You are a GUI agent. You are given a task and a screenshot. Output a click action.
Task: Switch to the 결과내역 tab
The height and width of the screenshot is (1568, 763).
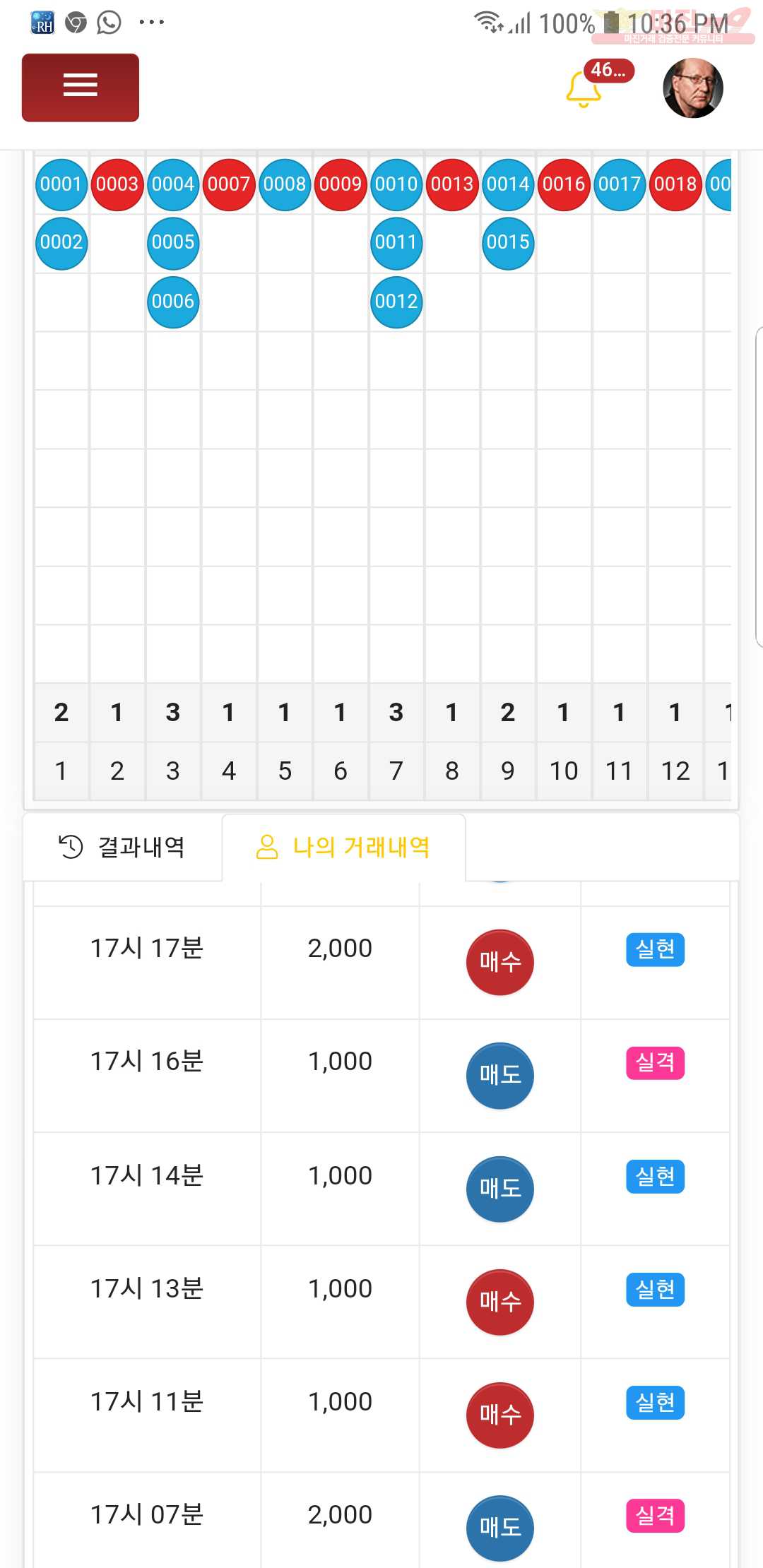tap(122, 847)
